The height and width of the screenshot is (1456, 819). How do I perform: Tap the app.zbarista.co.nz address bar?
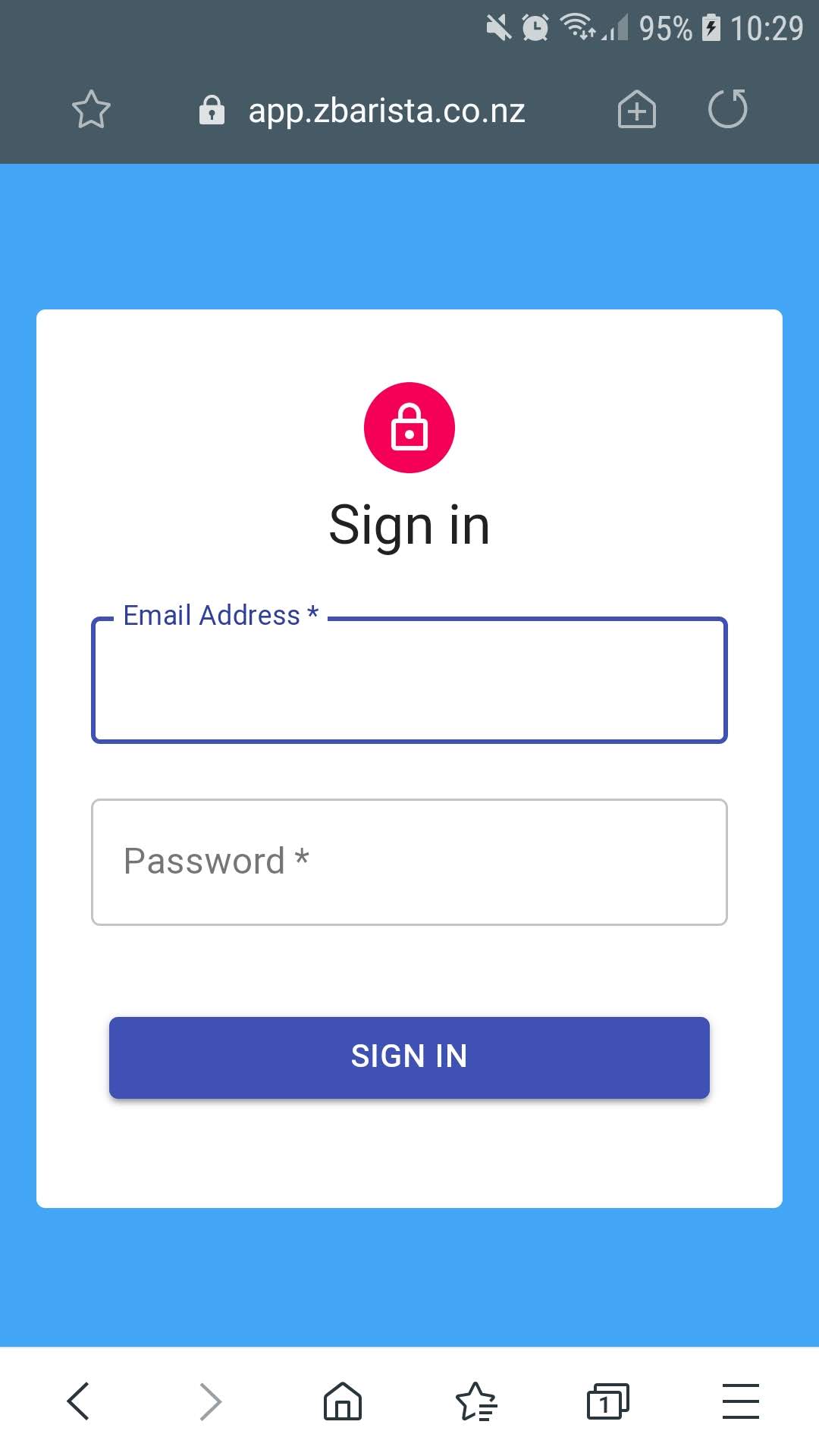tap(387, 111)
